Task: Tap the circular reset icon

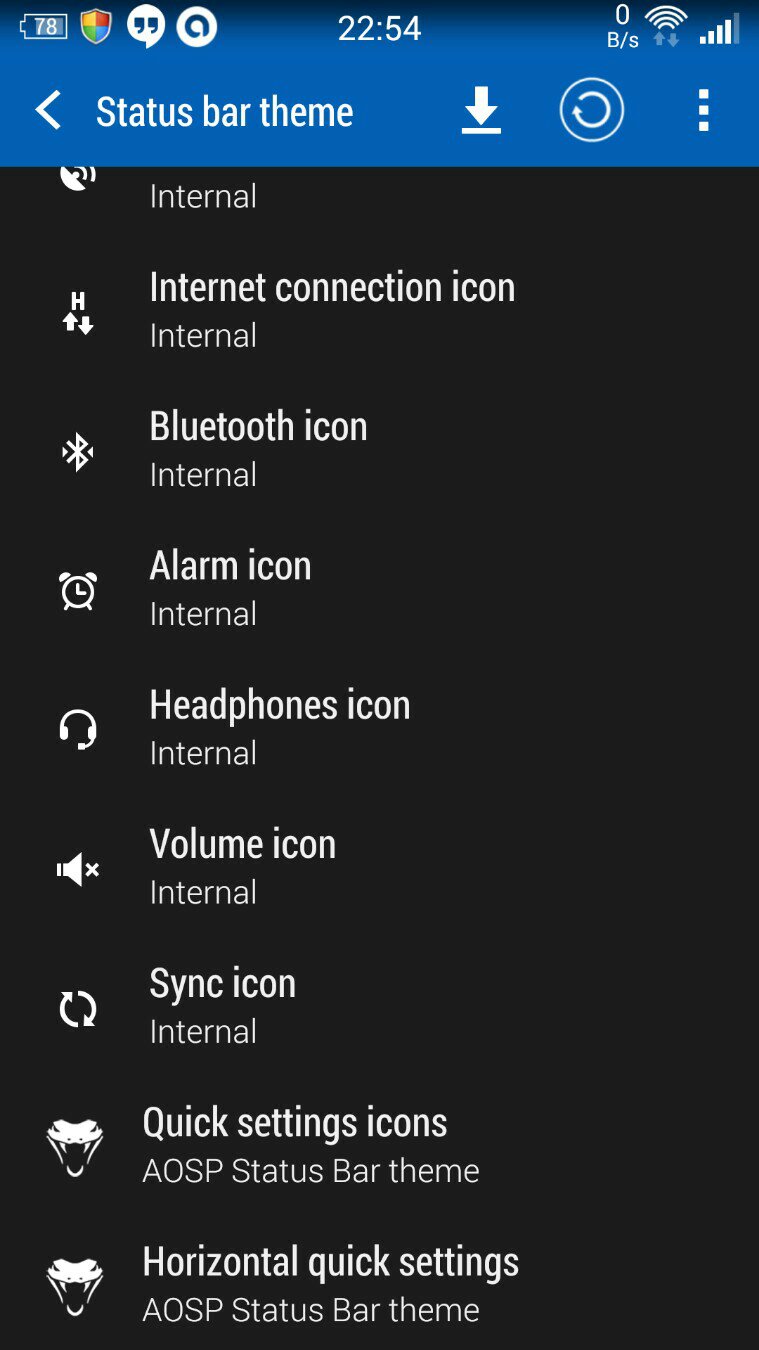Action: [591, 110]
